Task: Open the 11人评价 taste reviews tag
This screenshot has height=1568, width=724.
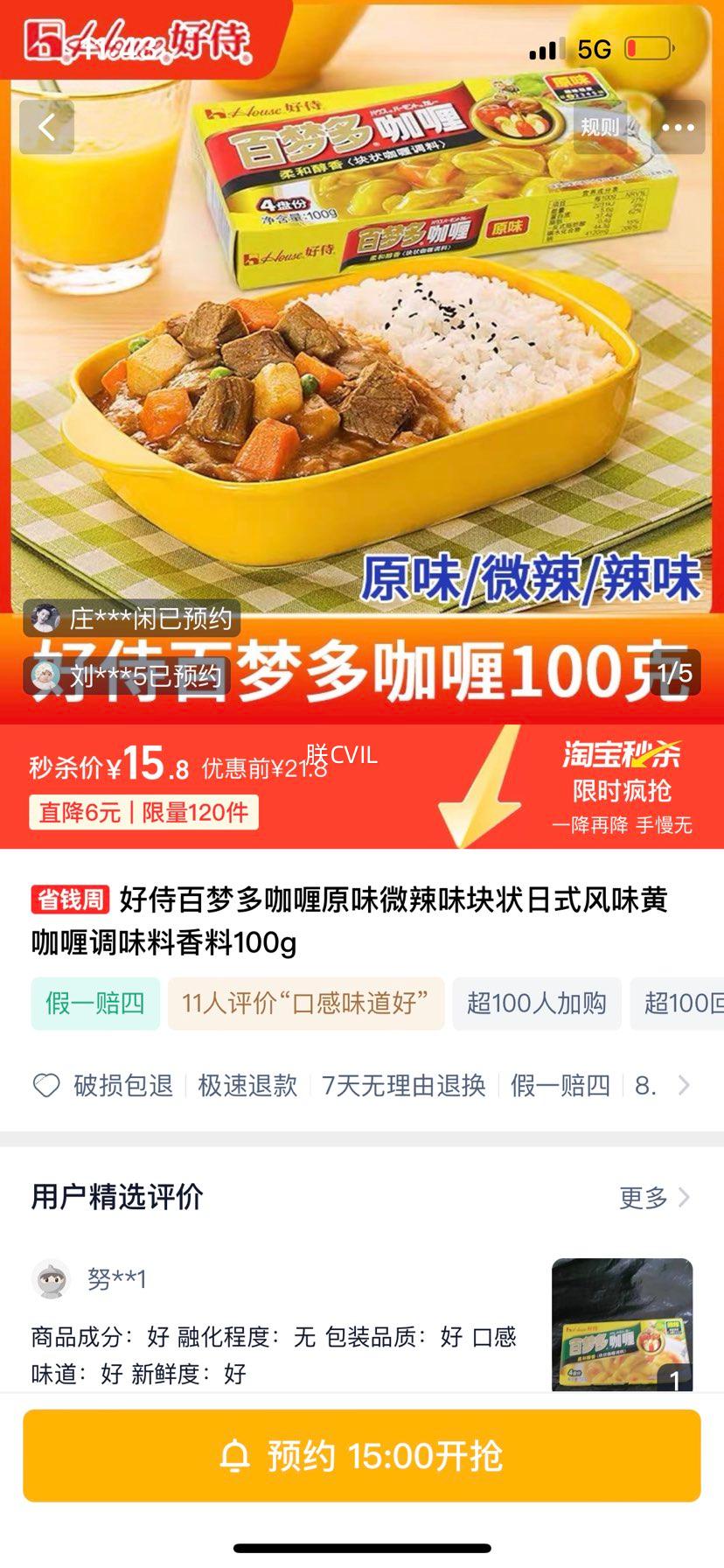Action: (304, 1004)
